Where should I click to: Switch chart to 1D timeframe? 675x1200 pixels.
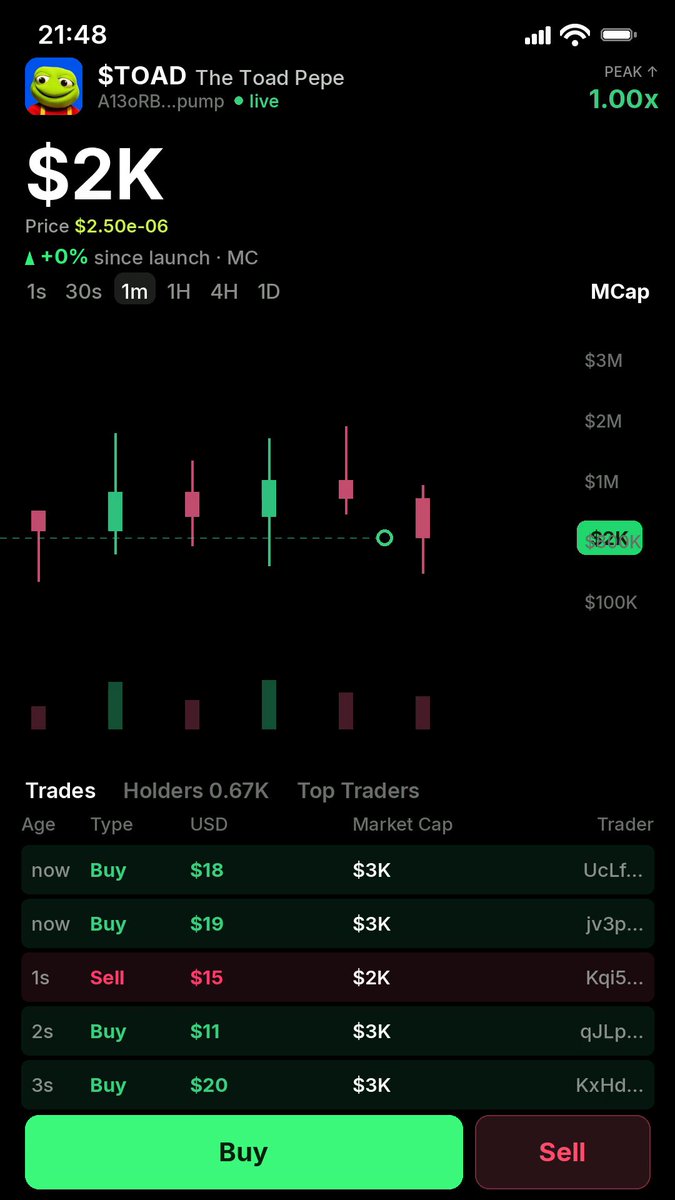[x=268, y=292]
